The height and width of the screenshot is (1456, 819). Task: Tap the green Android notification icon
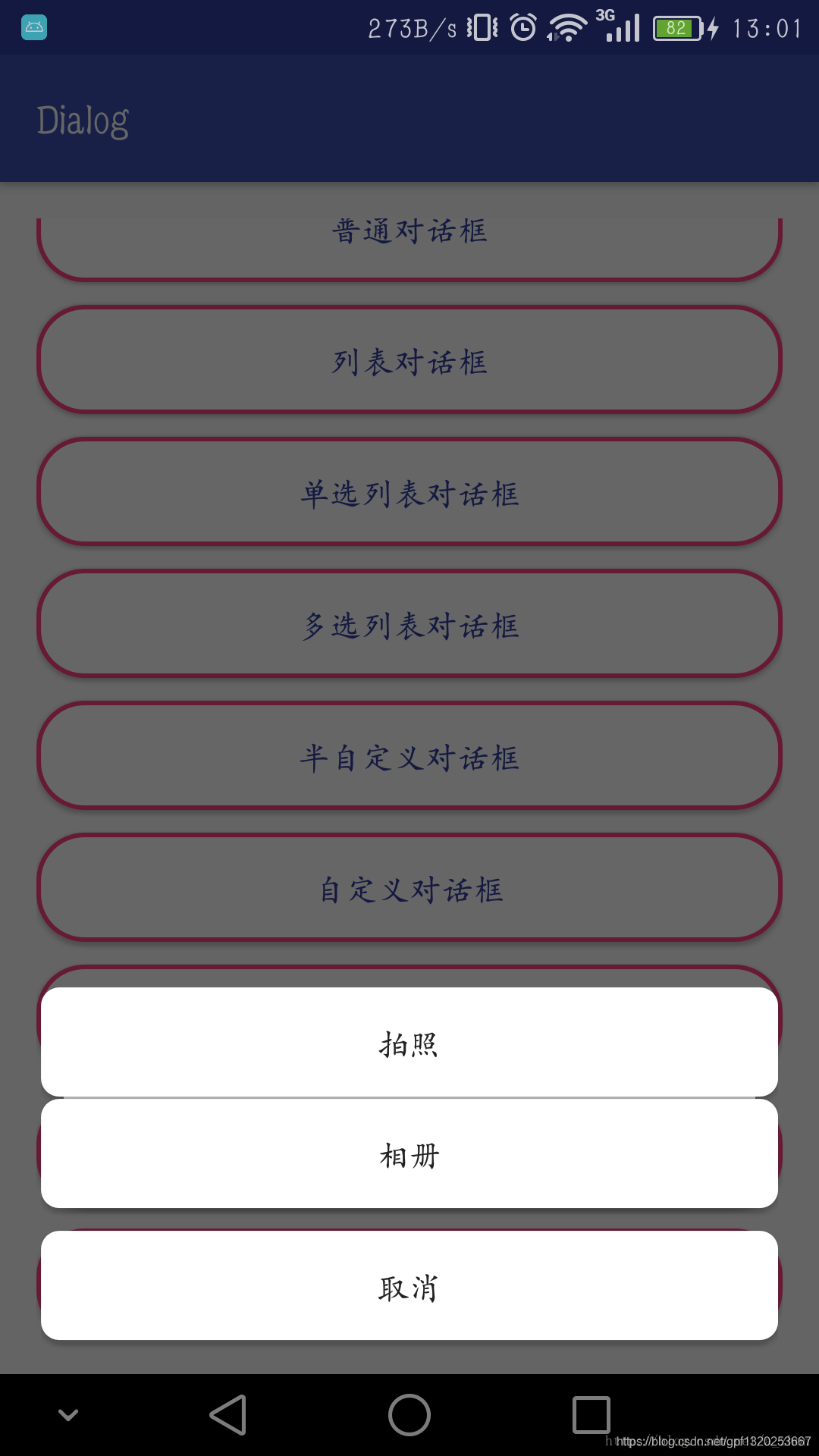(x=32, y=27)
